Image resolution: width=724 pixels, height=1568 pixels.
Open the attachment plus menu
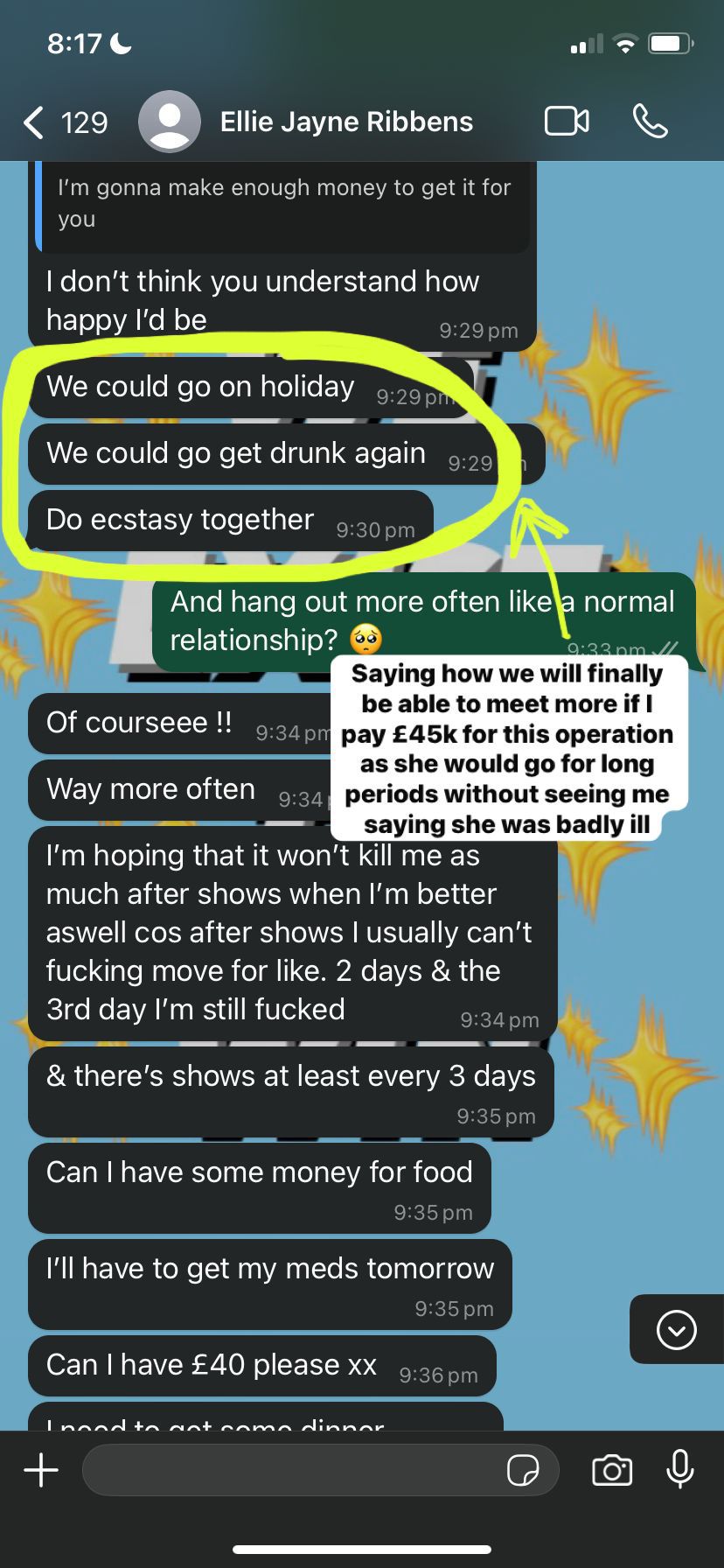(41, 1470)
